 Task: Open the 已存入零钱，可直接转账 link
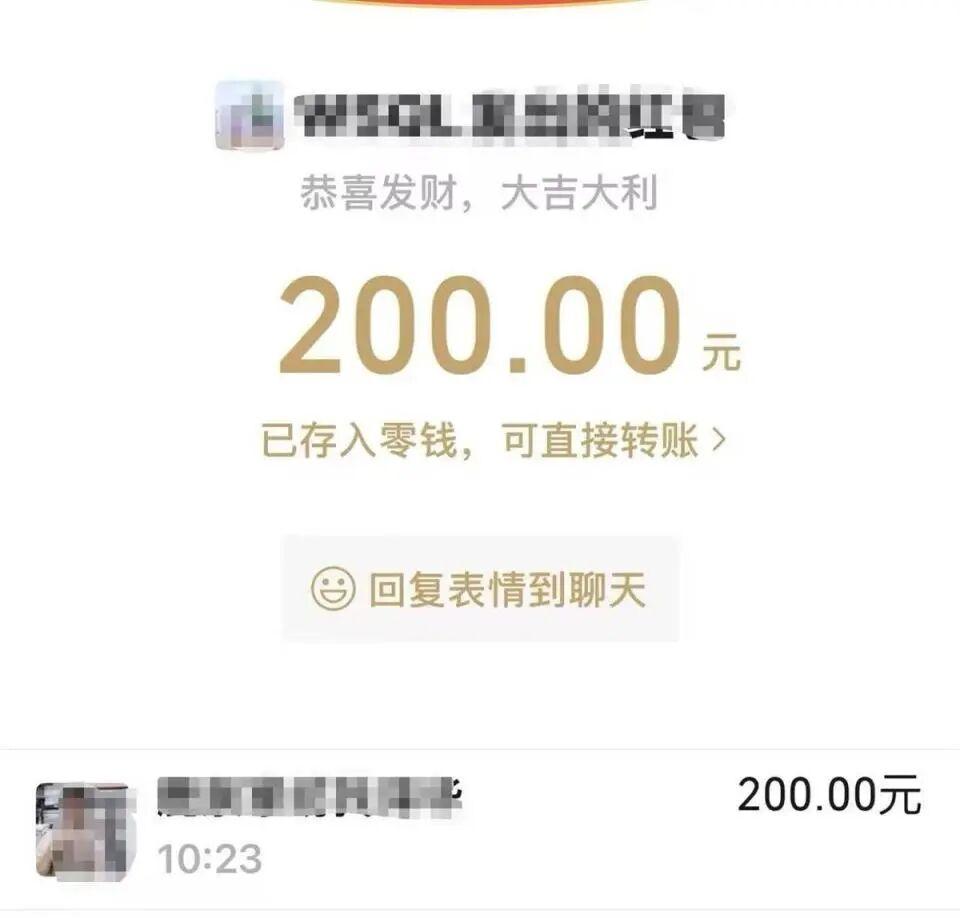[491, 440]
